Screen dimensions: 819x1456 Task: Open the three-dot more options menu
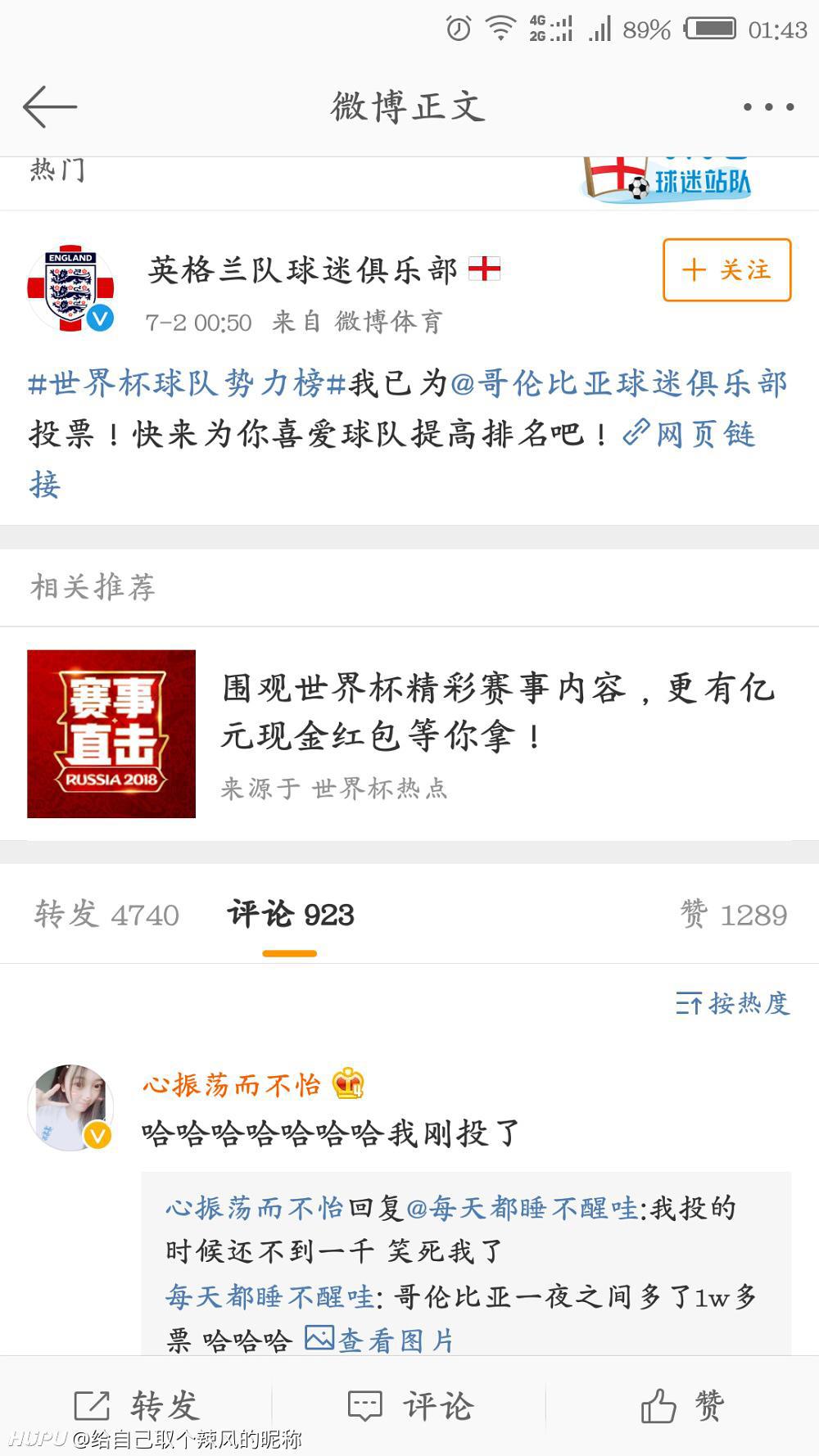pos(767,106)
